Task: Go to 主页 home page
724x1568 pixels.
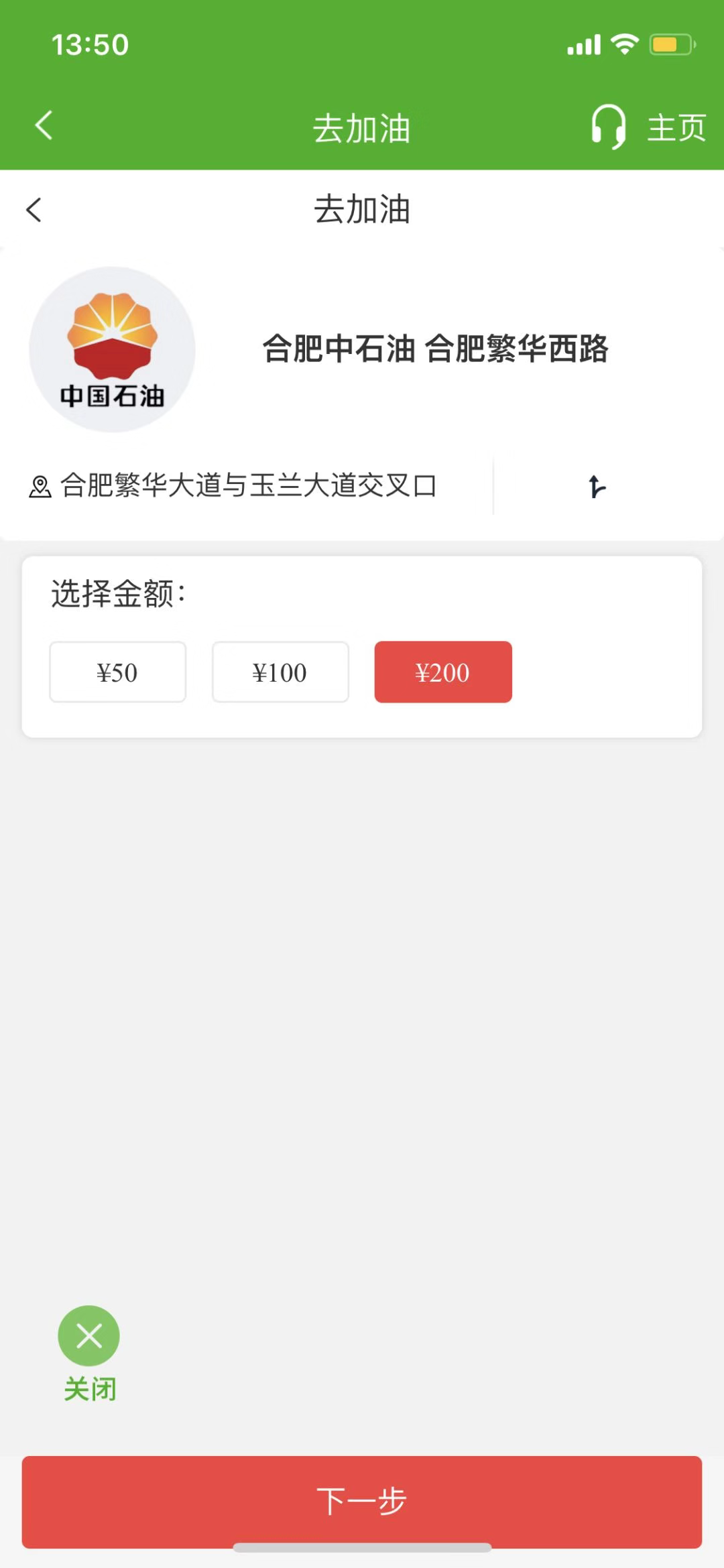Action: tap(676, 127)
